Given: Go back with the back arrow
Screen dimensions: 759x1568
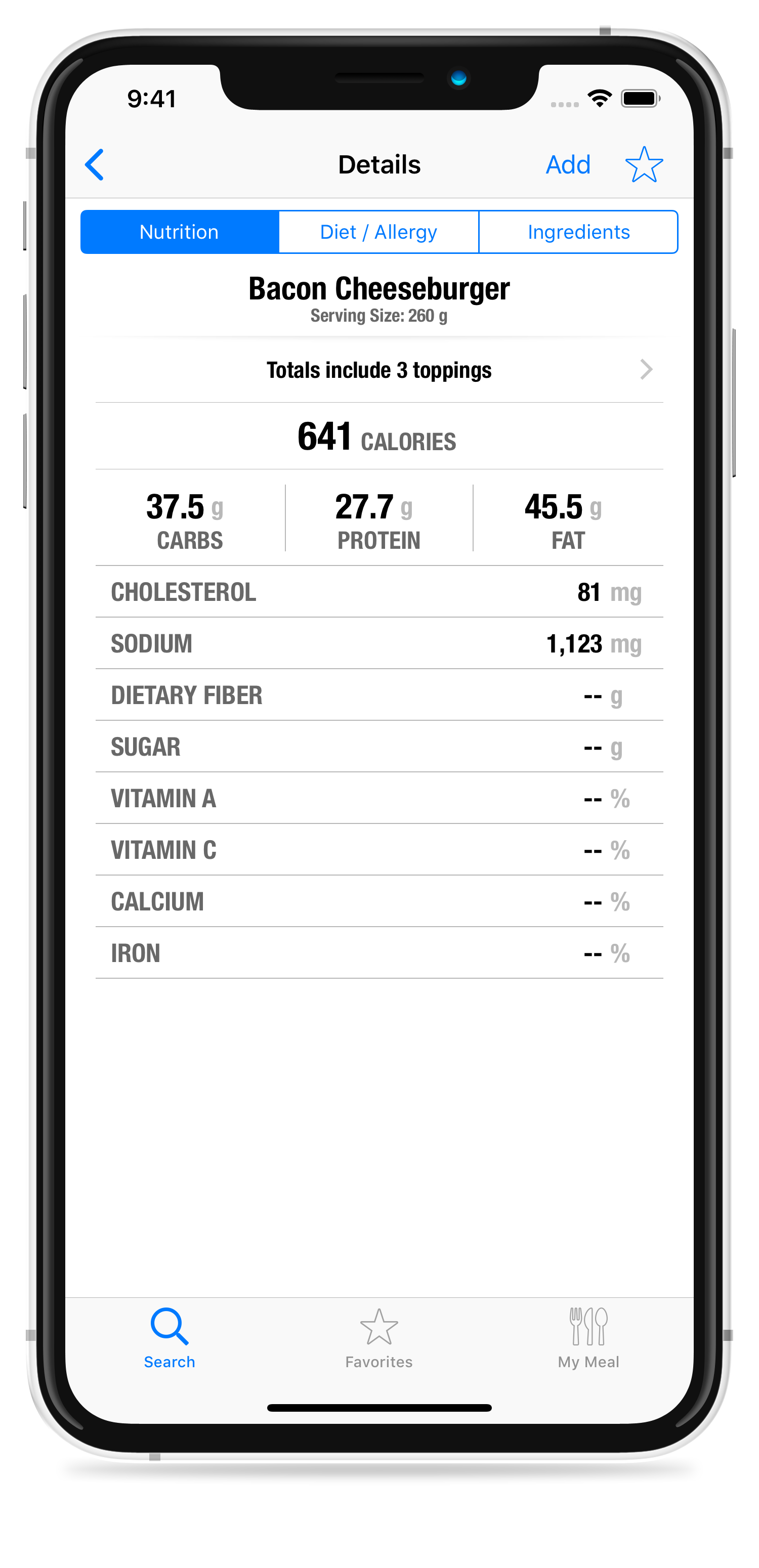Looking at the screenshot, I should (95, 164).
